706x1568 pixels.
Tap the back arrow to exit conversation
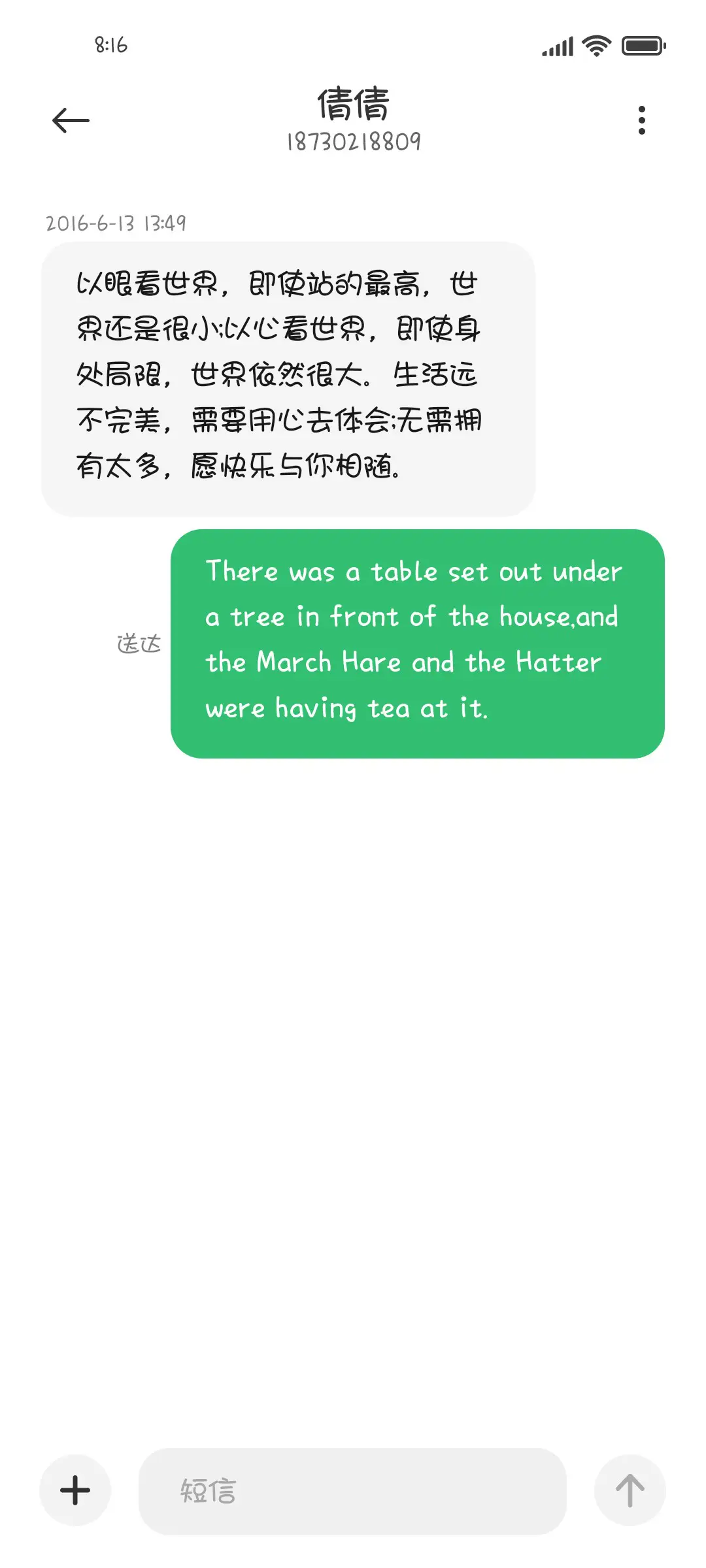pyautogui.click(x=70, y=120)
